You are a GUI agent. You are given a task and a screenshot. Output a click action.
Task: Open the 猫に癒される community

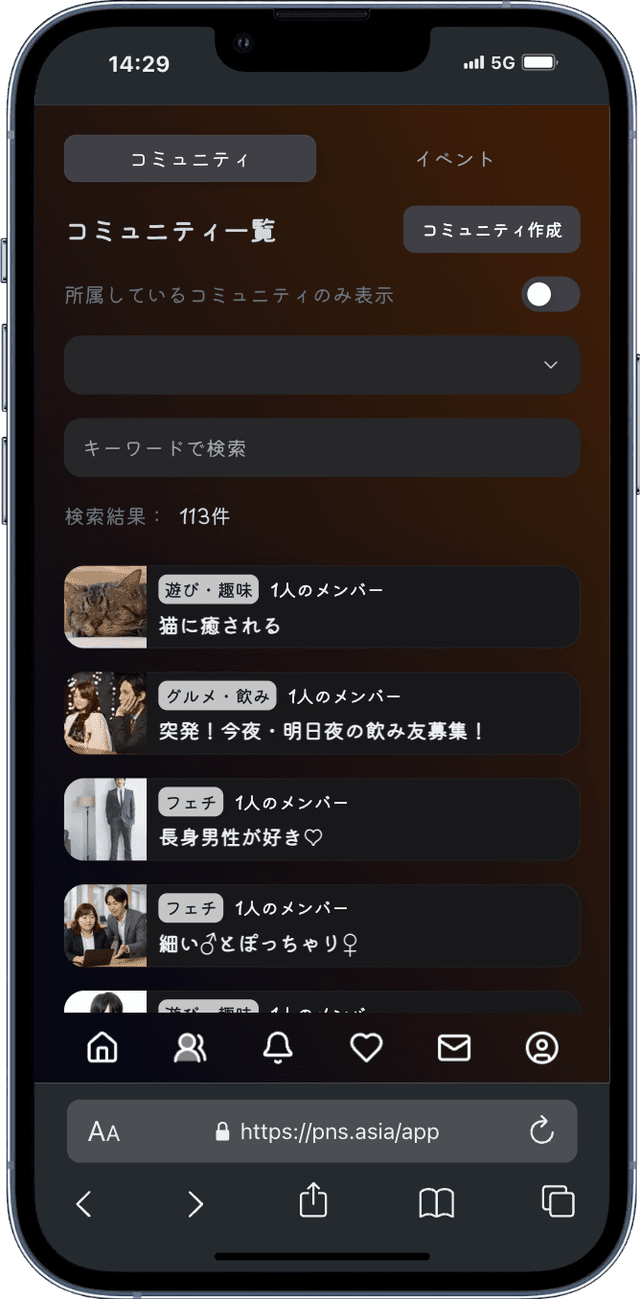[x=322, y=607]
